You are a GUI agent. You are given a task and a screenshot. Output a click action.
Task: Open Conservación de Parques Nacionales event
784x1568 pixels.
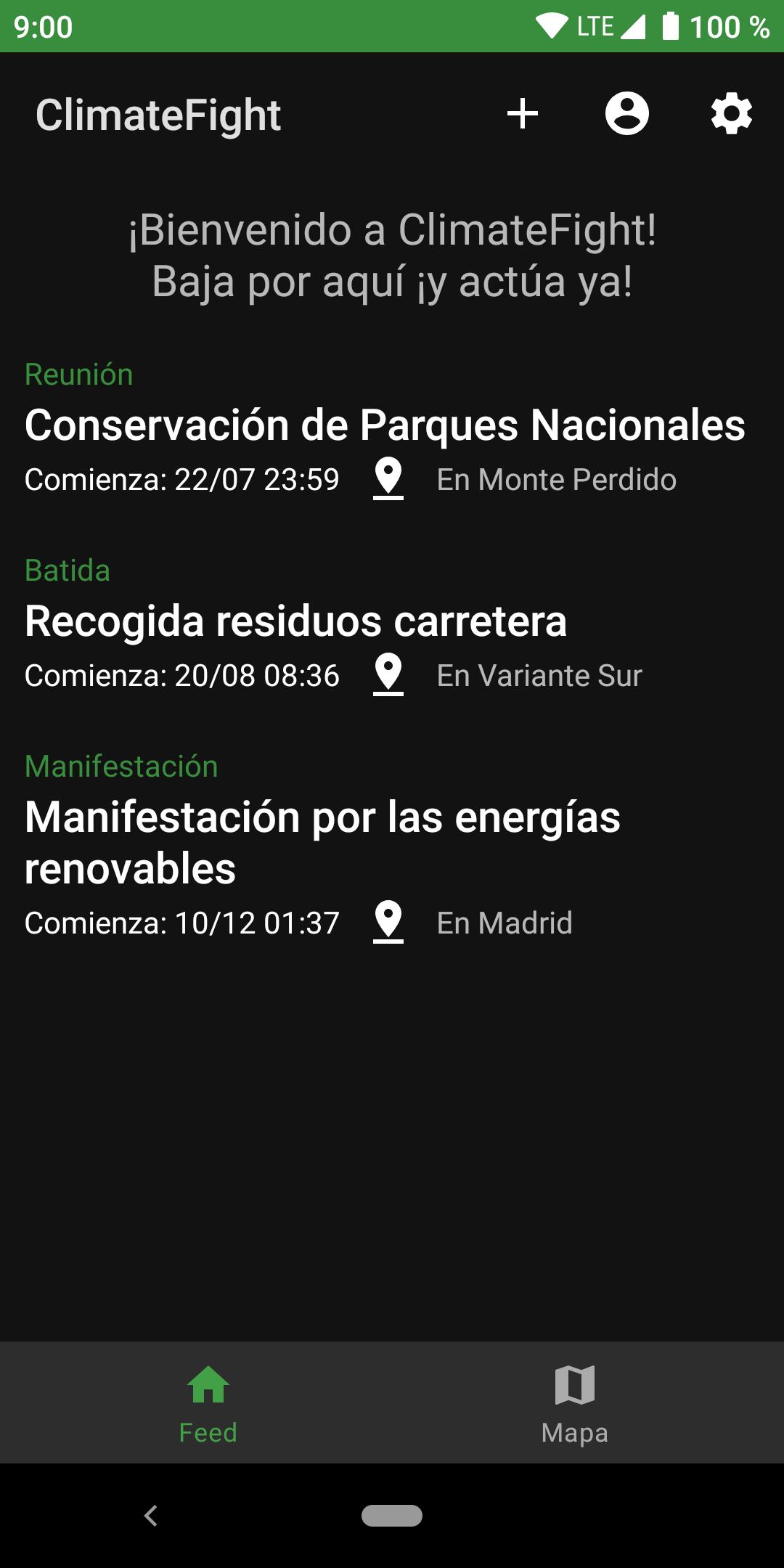(385, 425)
